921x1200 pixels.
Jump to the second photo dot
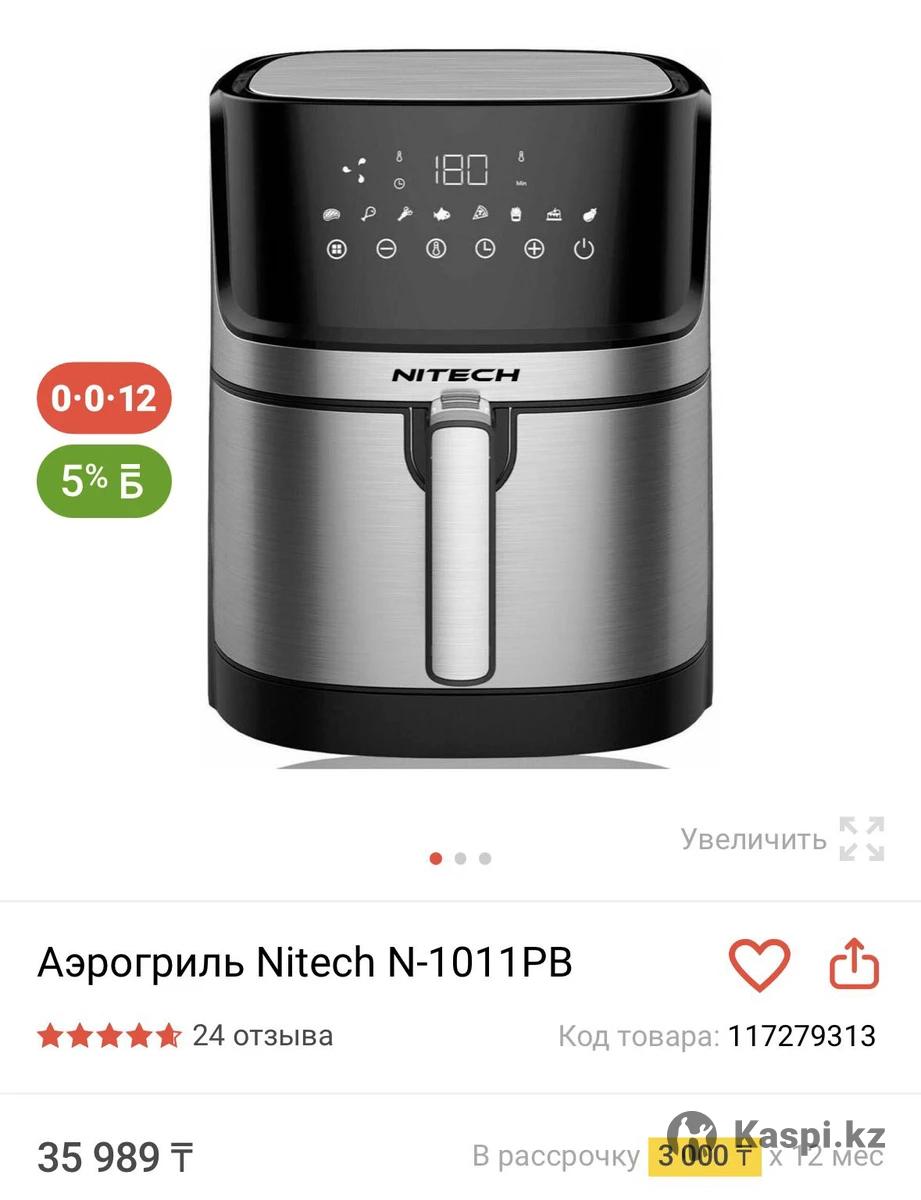coord(460,858)
